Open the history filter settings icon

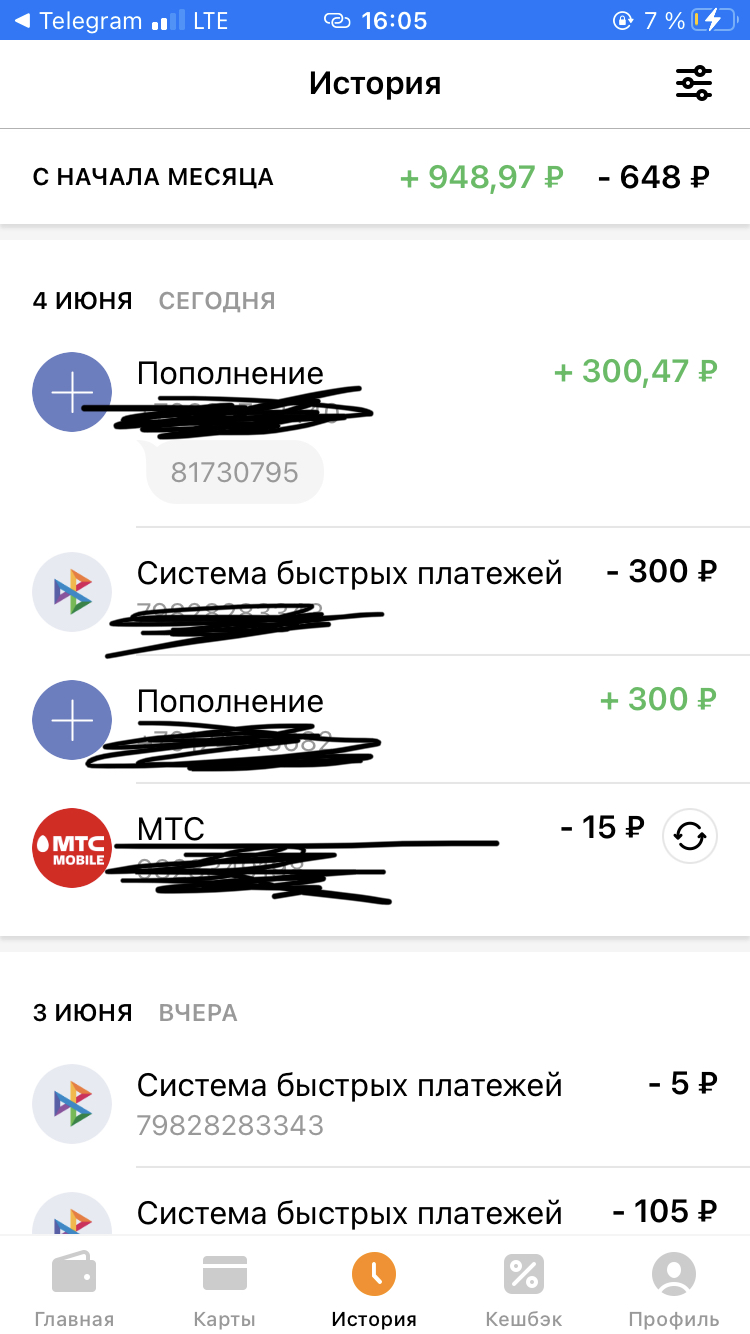tap(693, 83)
